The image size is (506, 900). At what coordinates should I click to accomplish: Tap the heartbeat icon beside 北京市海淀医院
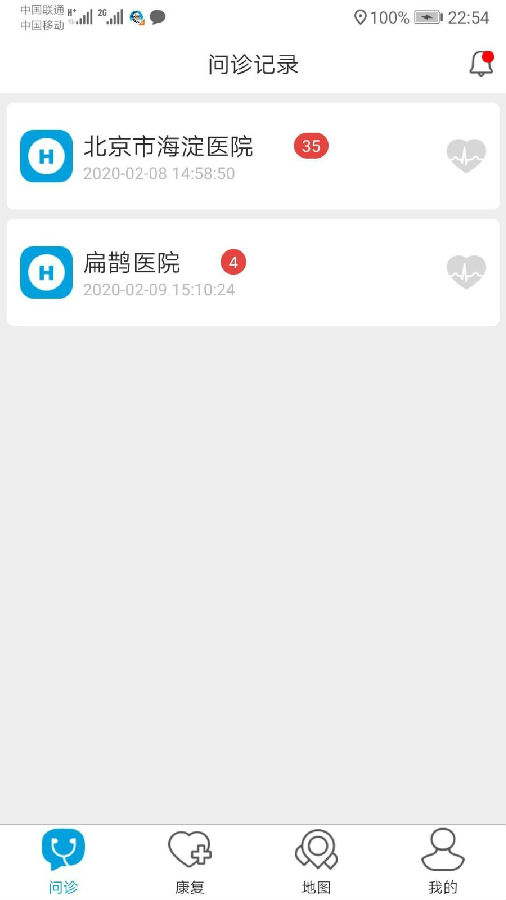pos(466,156)
